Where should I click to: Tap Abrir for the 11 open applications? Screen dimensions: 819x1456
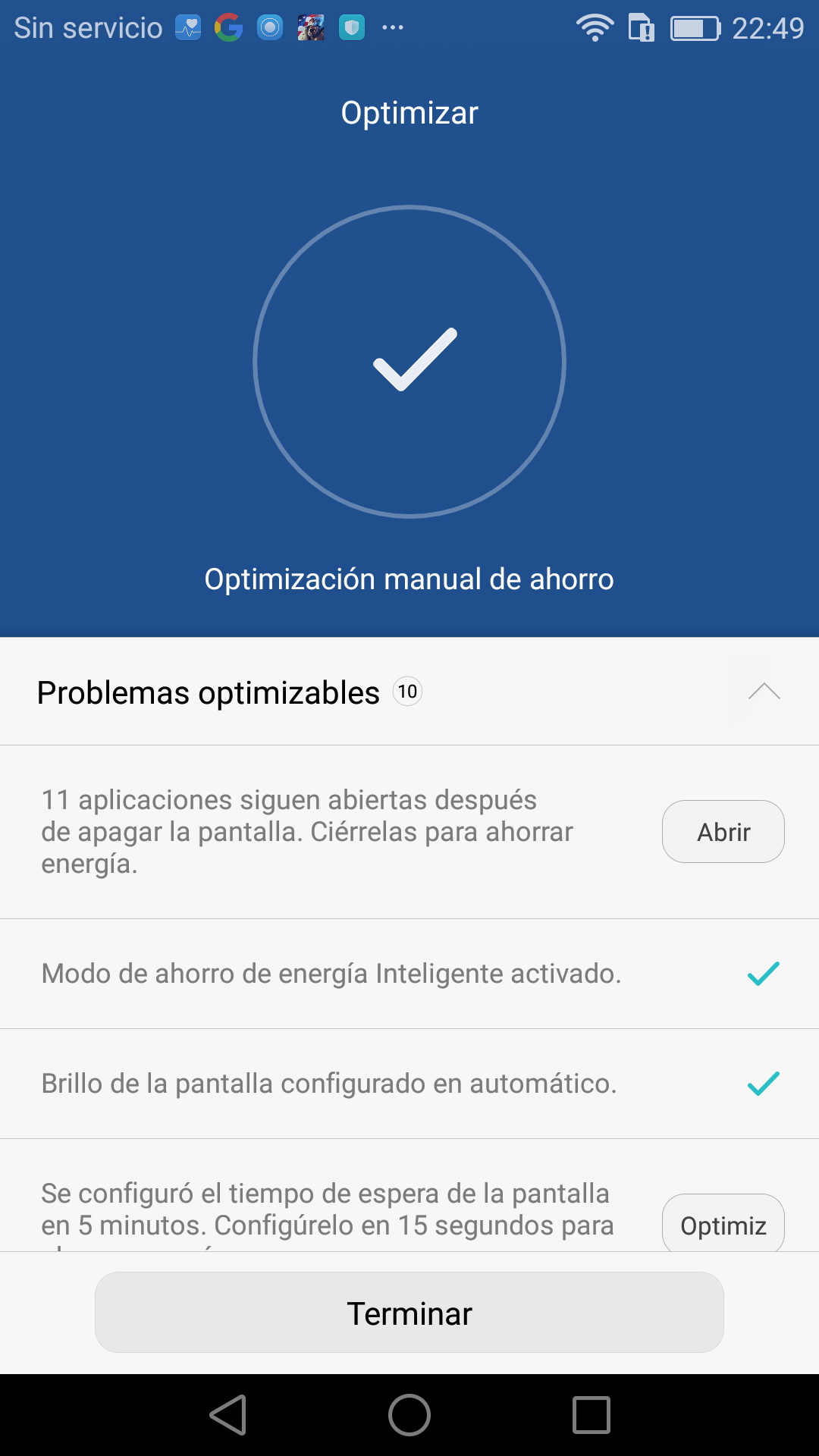coord(723,832)
